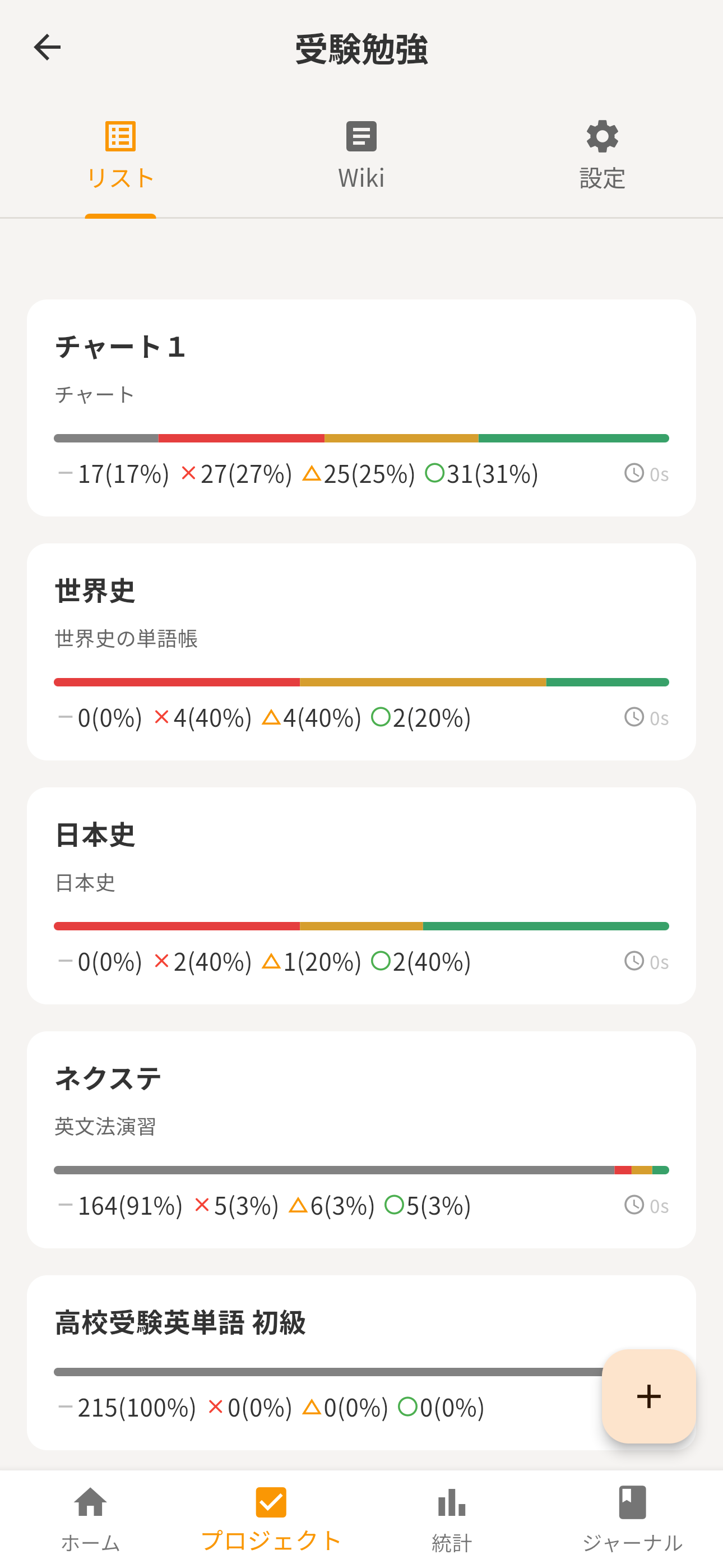Select the ネクステ project card
Screen dimensions: 723x1568
(361, 1138)
